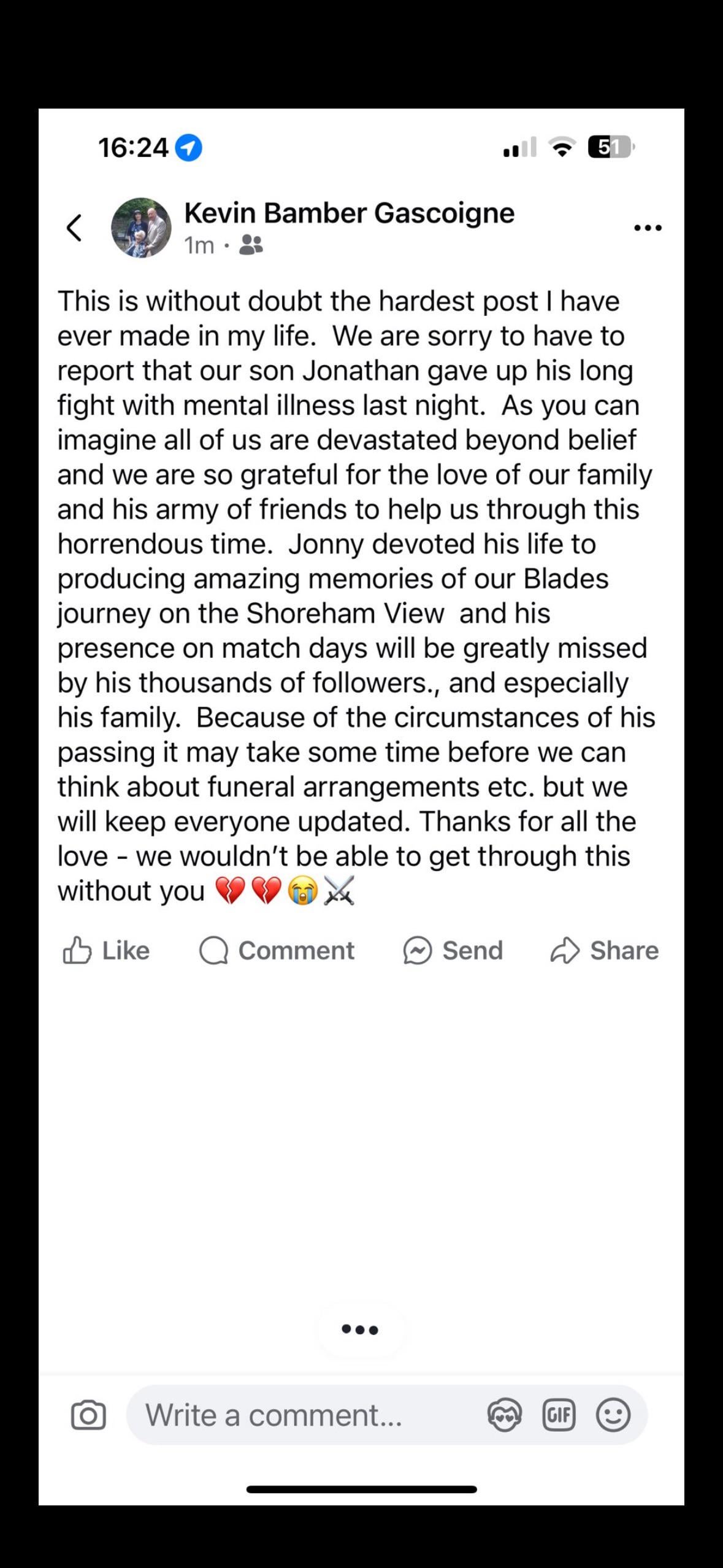Open the post options overflow menu
This screenshot has height=1568, width=723.
(x=647, y=228)
